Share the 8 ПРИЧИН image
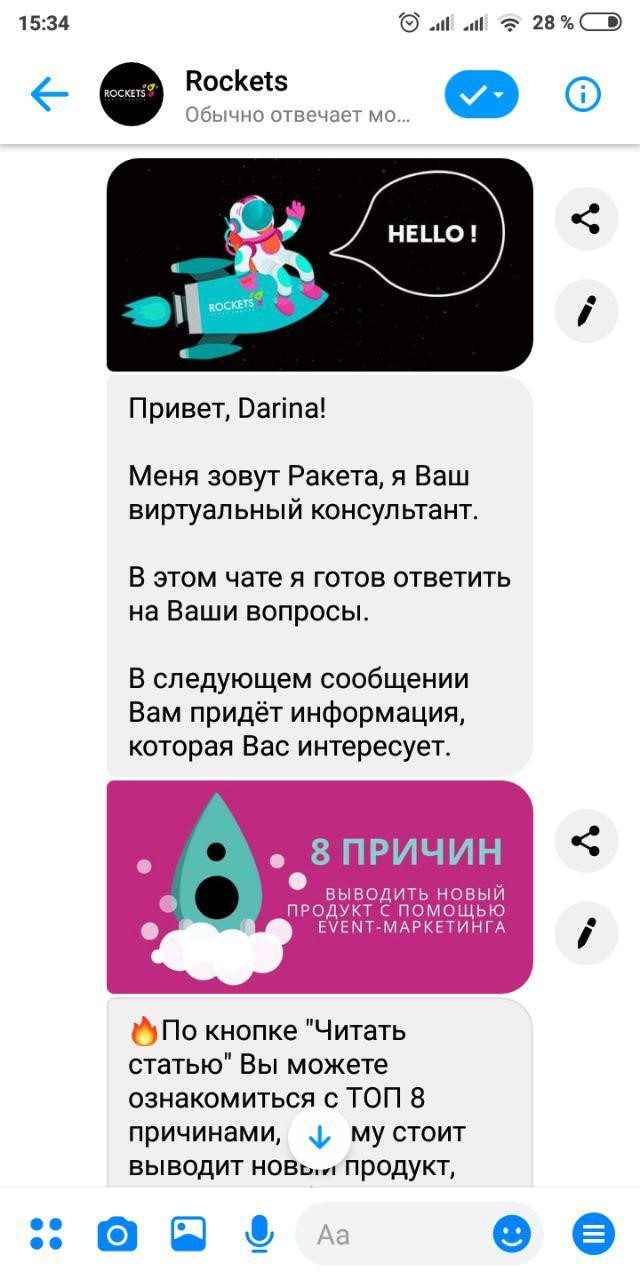640x1280 pixels. (x=585, y=841)
